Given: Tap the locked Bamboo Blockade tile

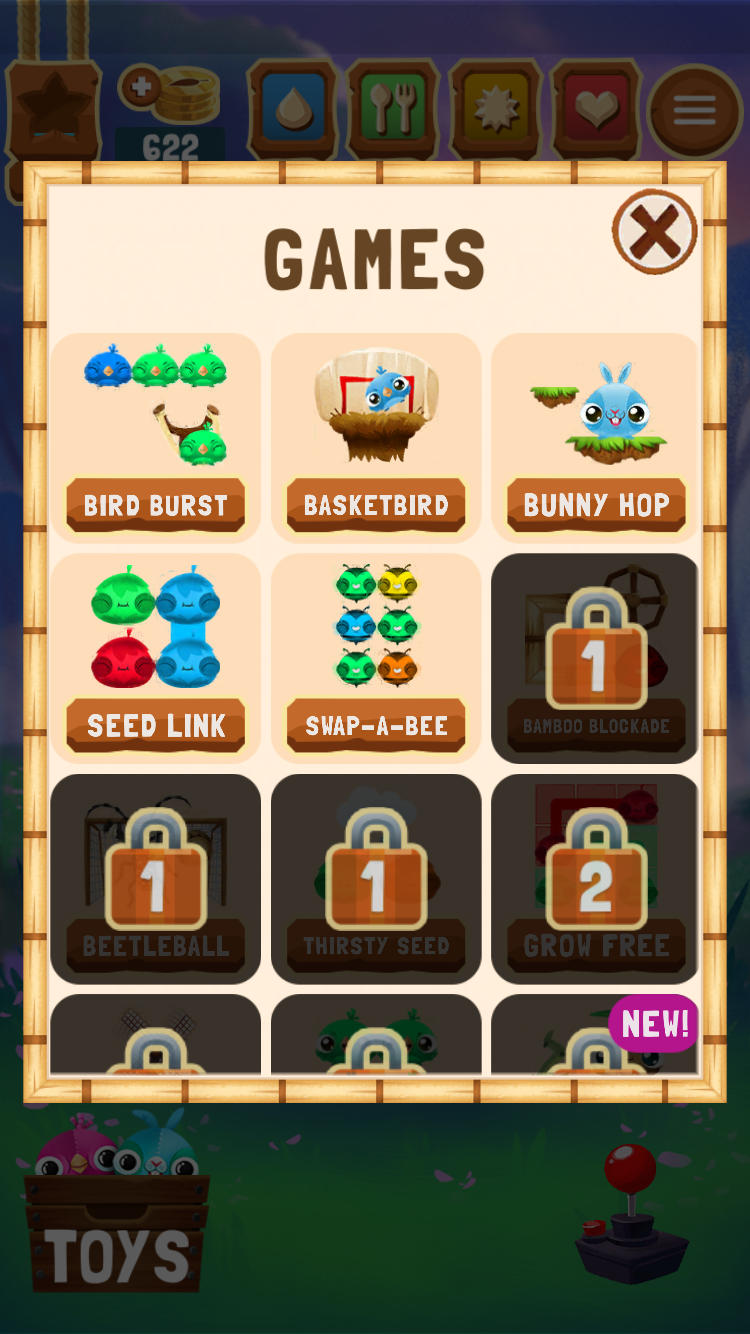Looking at the screenshot, I should [x=595, y=658].
